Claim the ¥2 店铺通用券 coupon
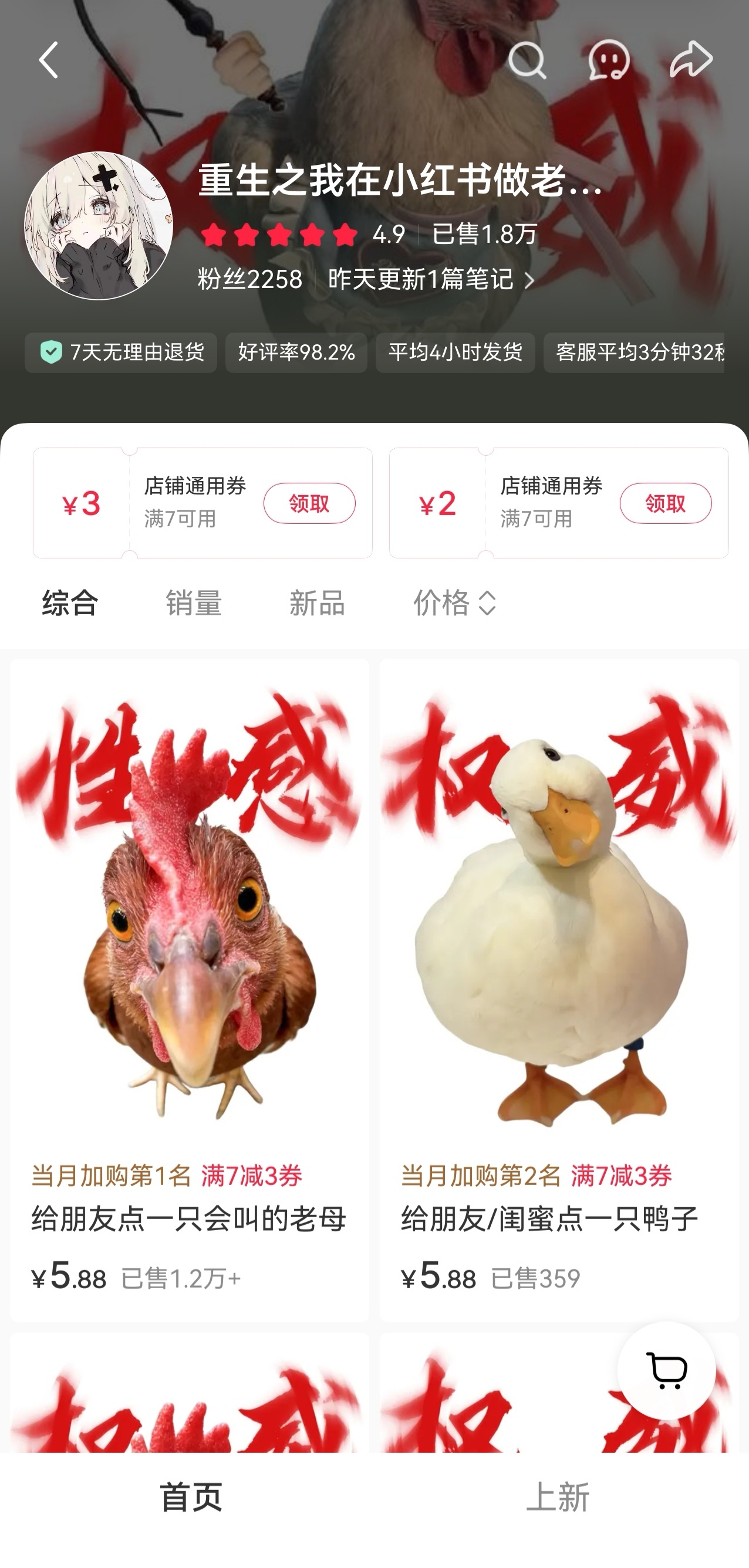Screen dimensions: 749x1568 click(666, 503)
